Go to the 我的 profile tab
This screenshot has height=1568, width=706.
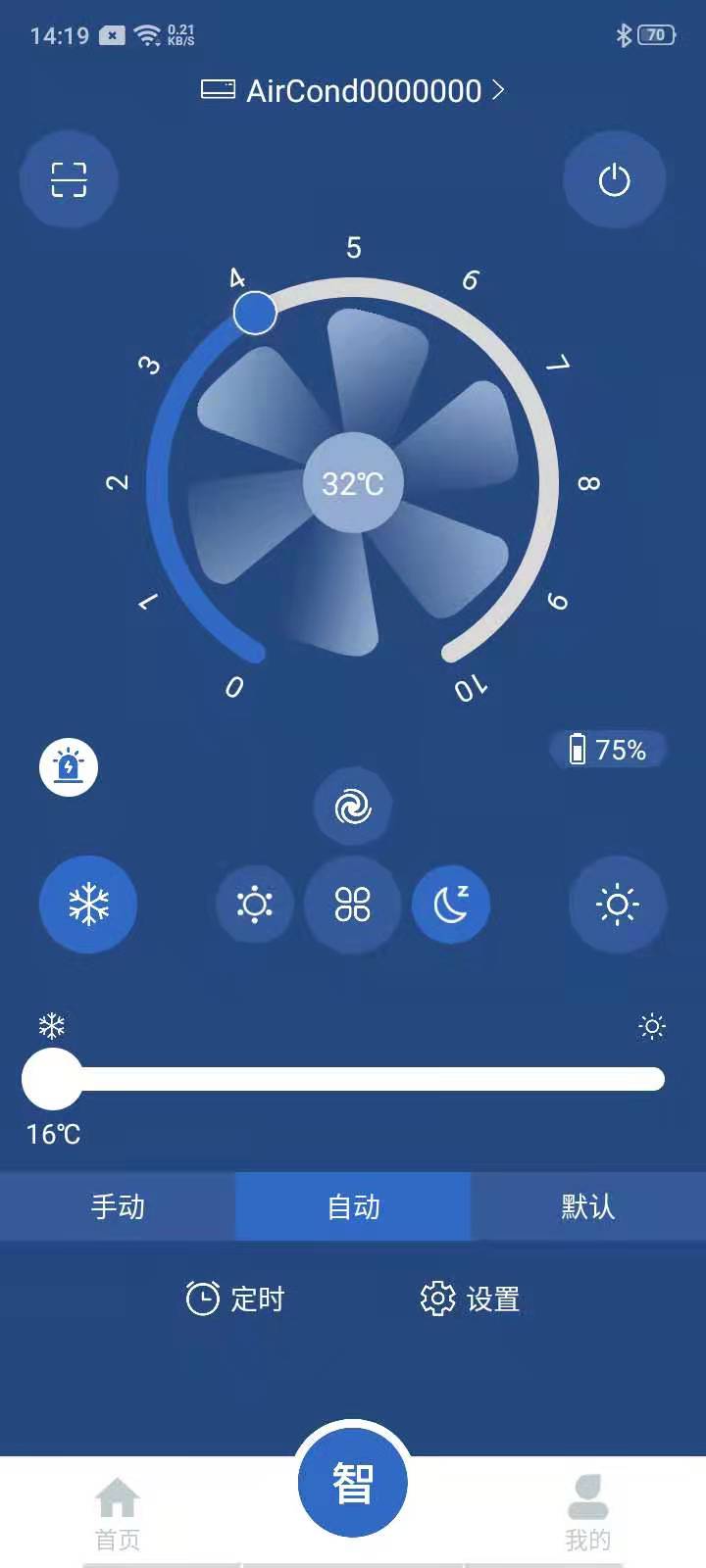(x=588, y=1512)
